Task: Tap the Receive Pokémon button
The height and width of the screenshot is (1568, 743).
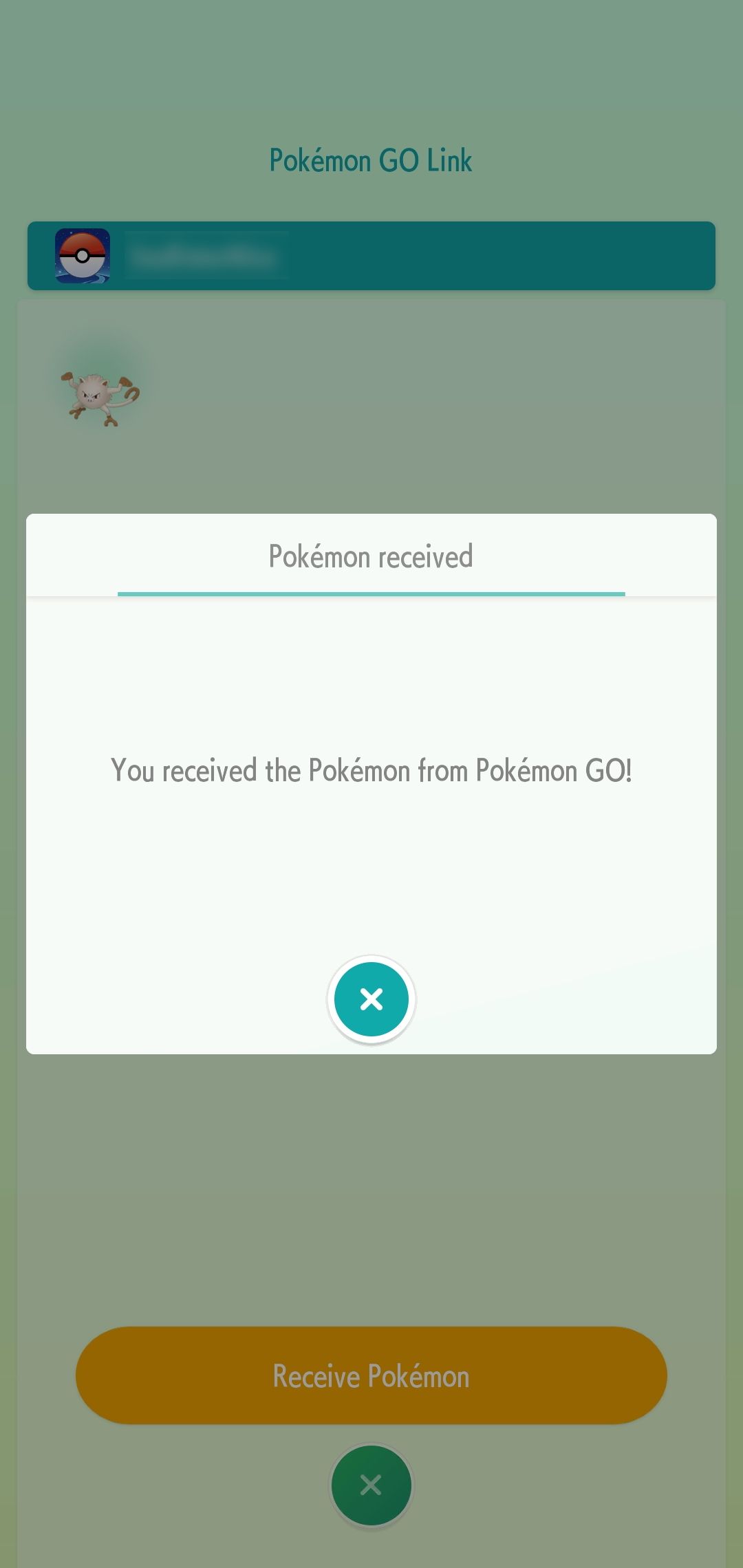Action: click(371, 1375)
